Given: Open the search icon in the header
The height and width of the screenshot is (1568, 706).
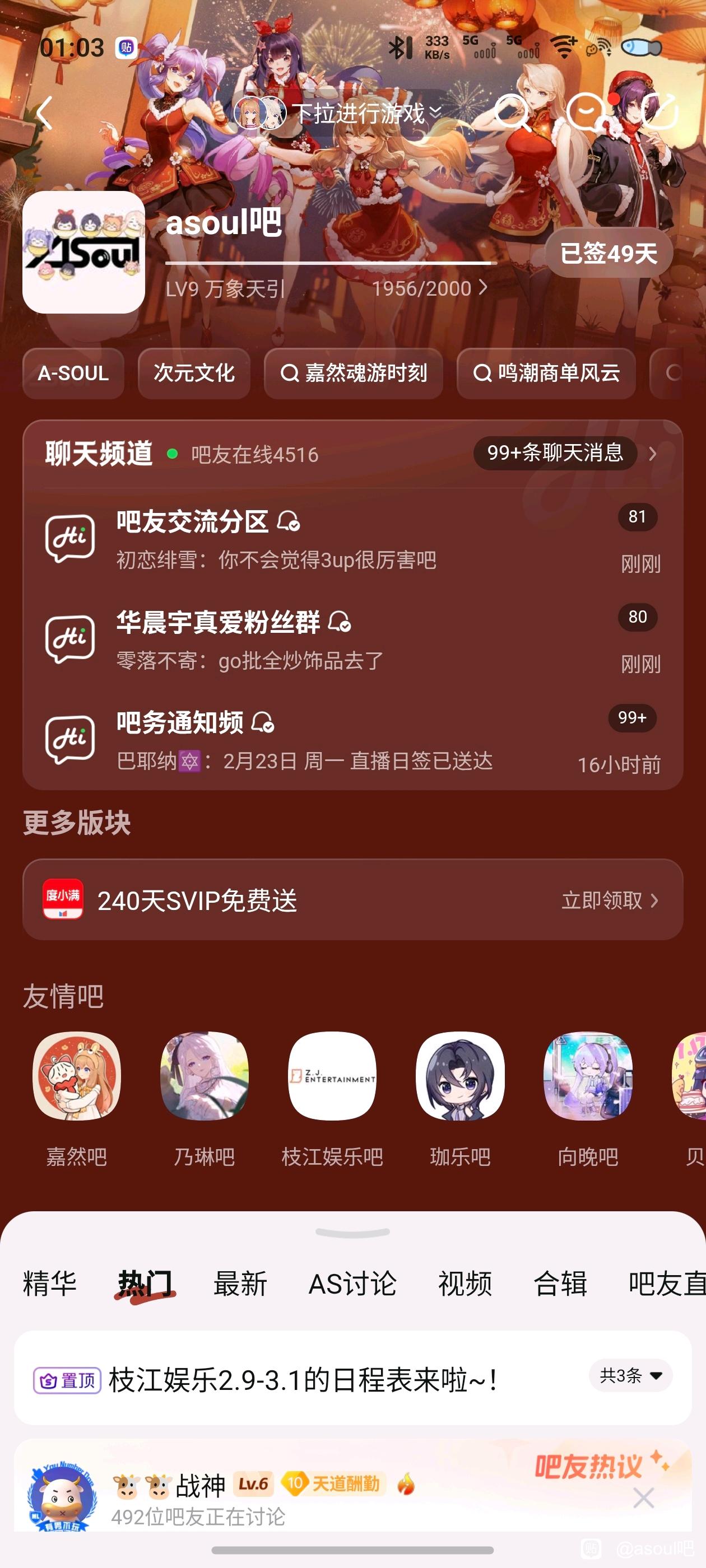Looking at the screenshot, I should 512,113.
